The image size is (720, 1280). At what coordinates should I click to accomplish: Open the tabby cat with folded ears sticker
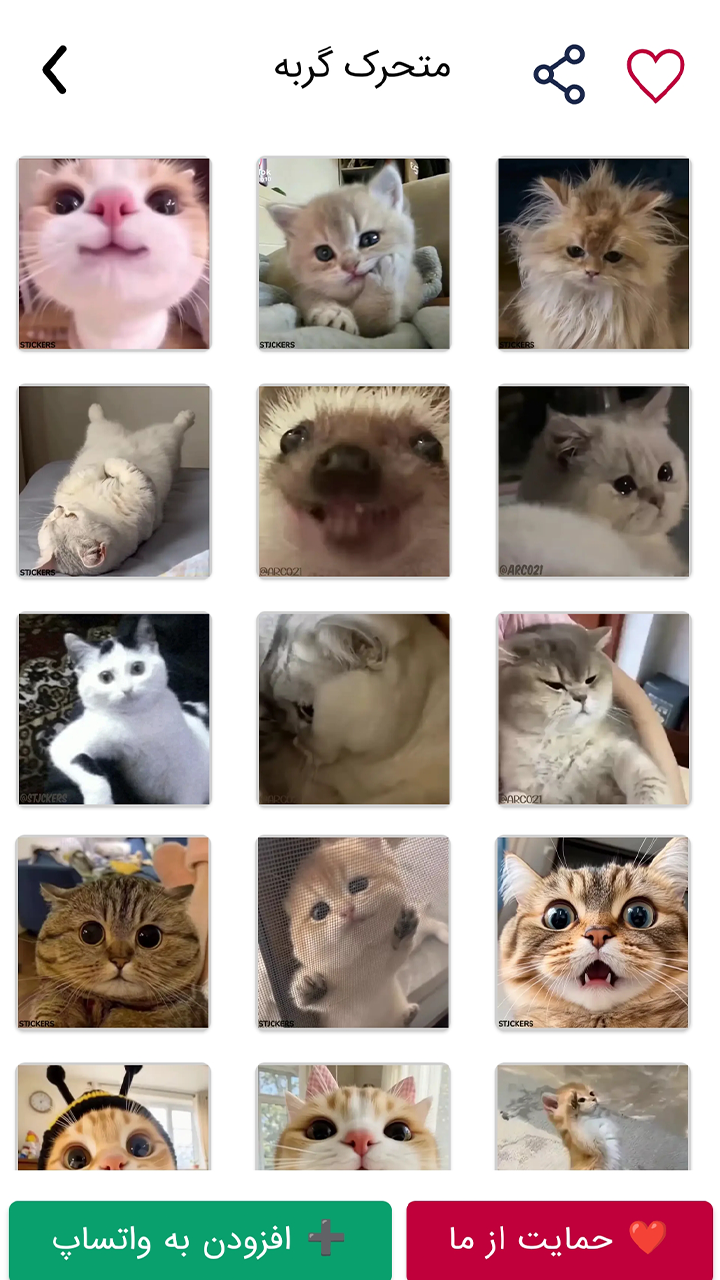pos(114,933)
